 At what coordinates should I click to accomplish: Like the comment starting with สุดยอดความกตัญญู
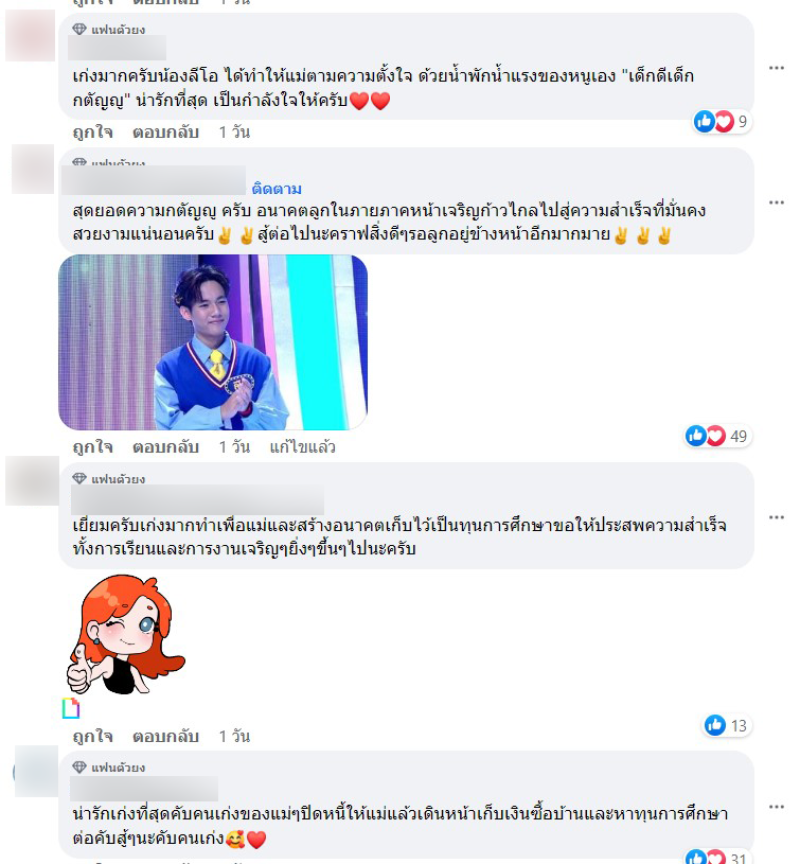tap(92, 447)
